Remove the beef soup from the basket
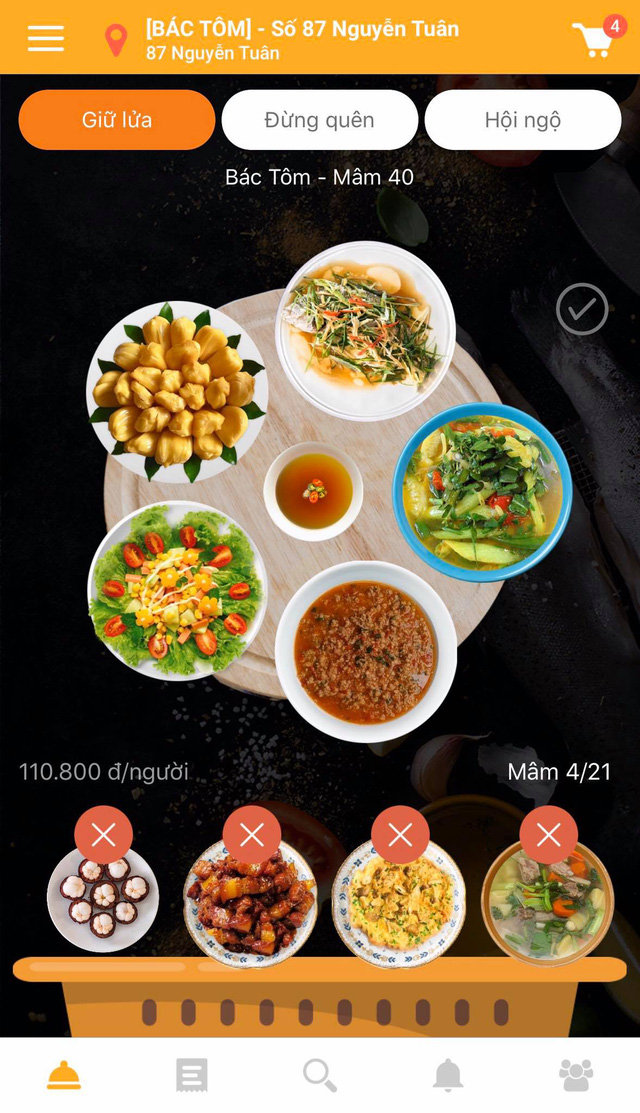 [x=548, y=835]
